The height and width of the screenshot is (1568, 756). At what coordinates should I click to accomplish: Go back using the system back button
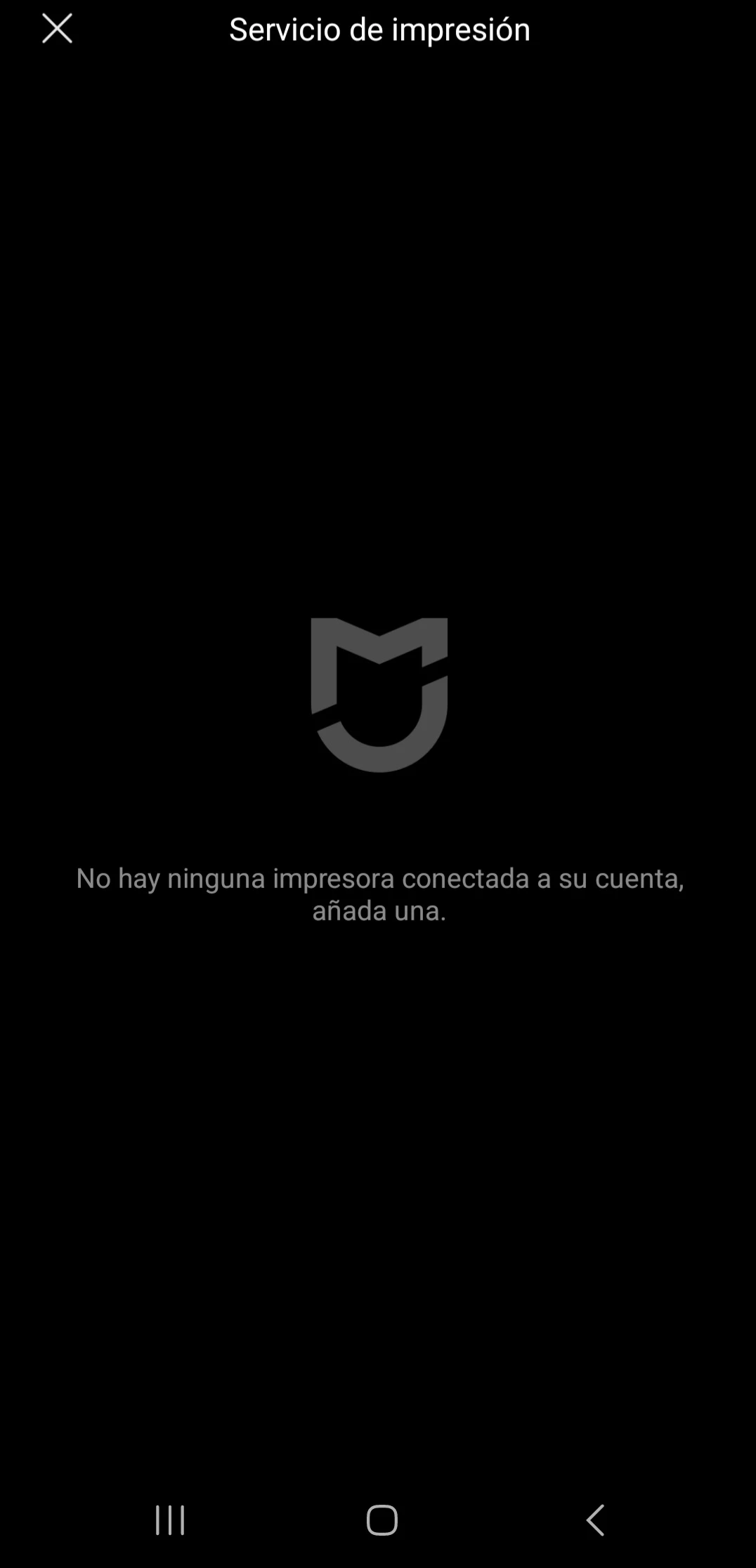point(595,1520)
